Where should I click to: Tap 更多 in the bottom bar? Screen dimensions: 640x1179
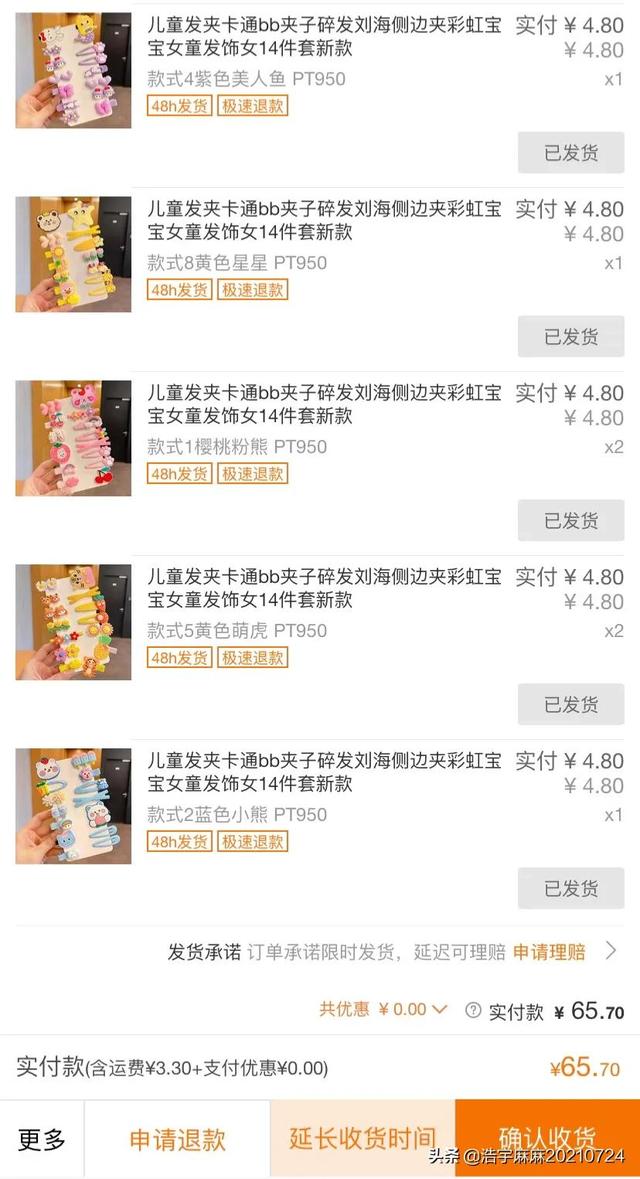click(x=42, y=1139)
